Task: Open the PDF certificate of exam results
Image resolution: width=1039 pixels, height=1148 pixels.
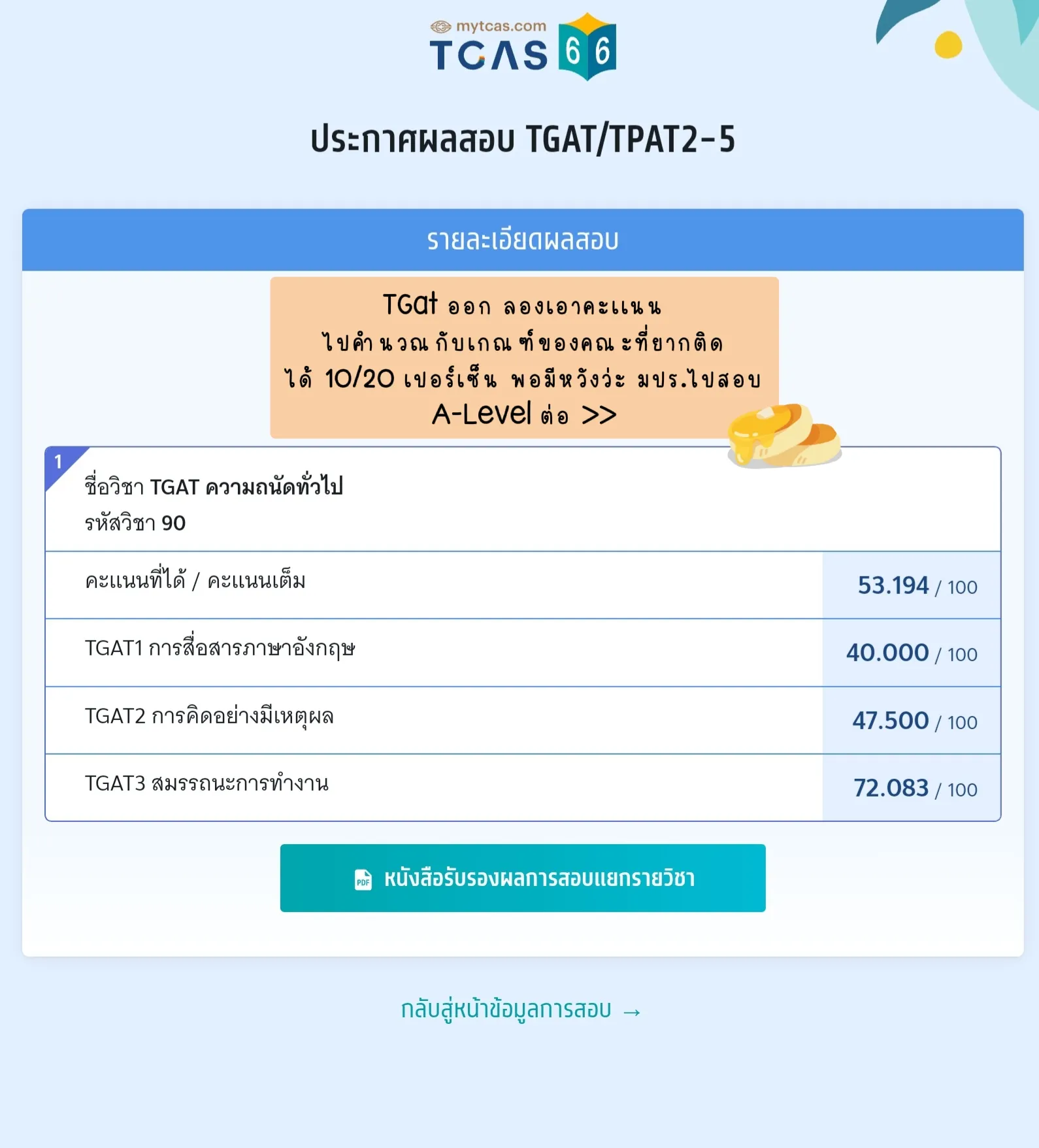Action: [522, 877]
